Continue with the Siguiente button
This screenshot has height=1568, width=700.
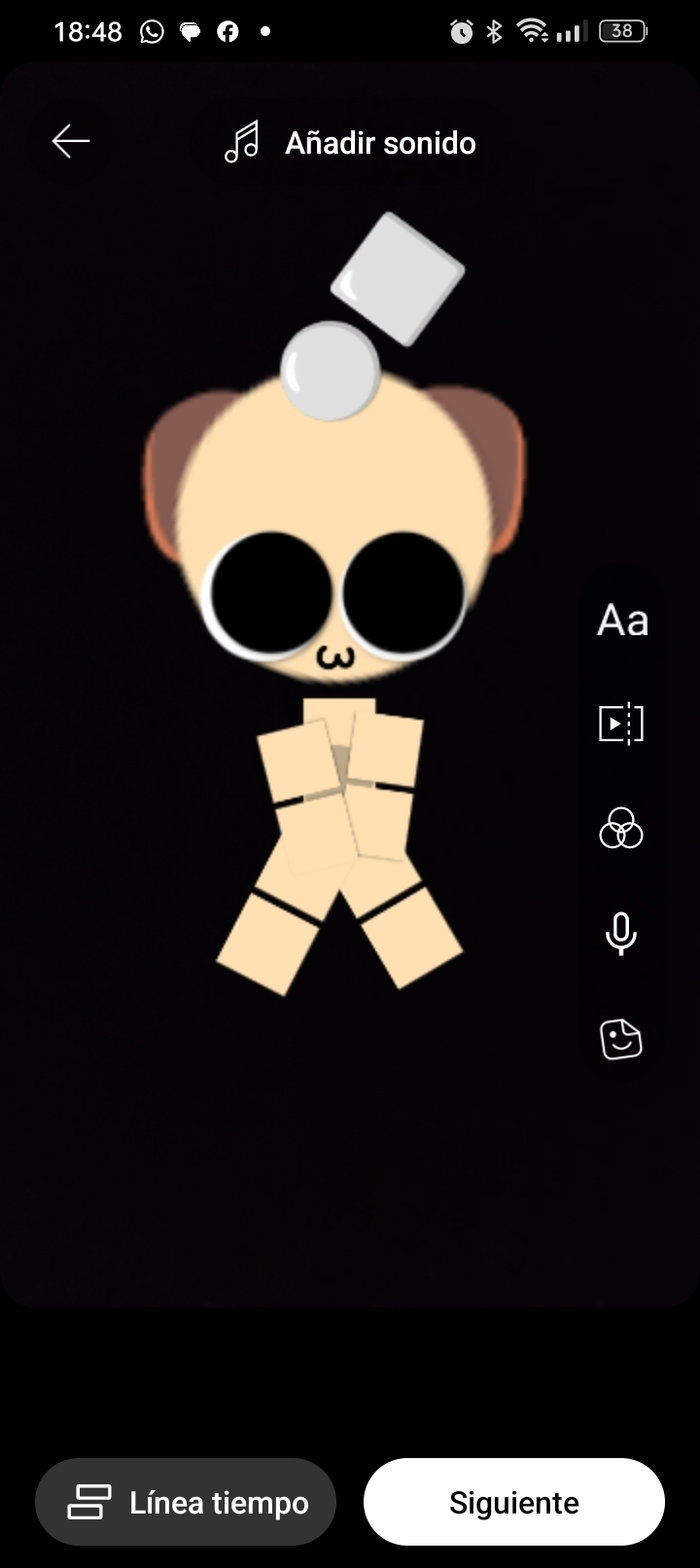(514, 1502)
